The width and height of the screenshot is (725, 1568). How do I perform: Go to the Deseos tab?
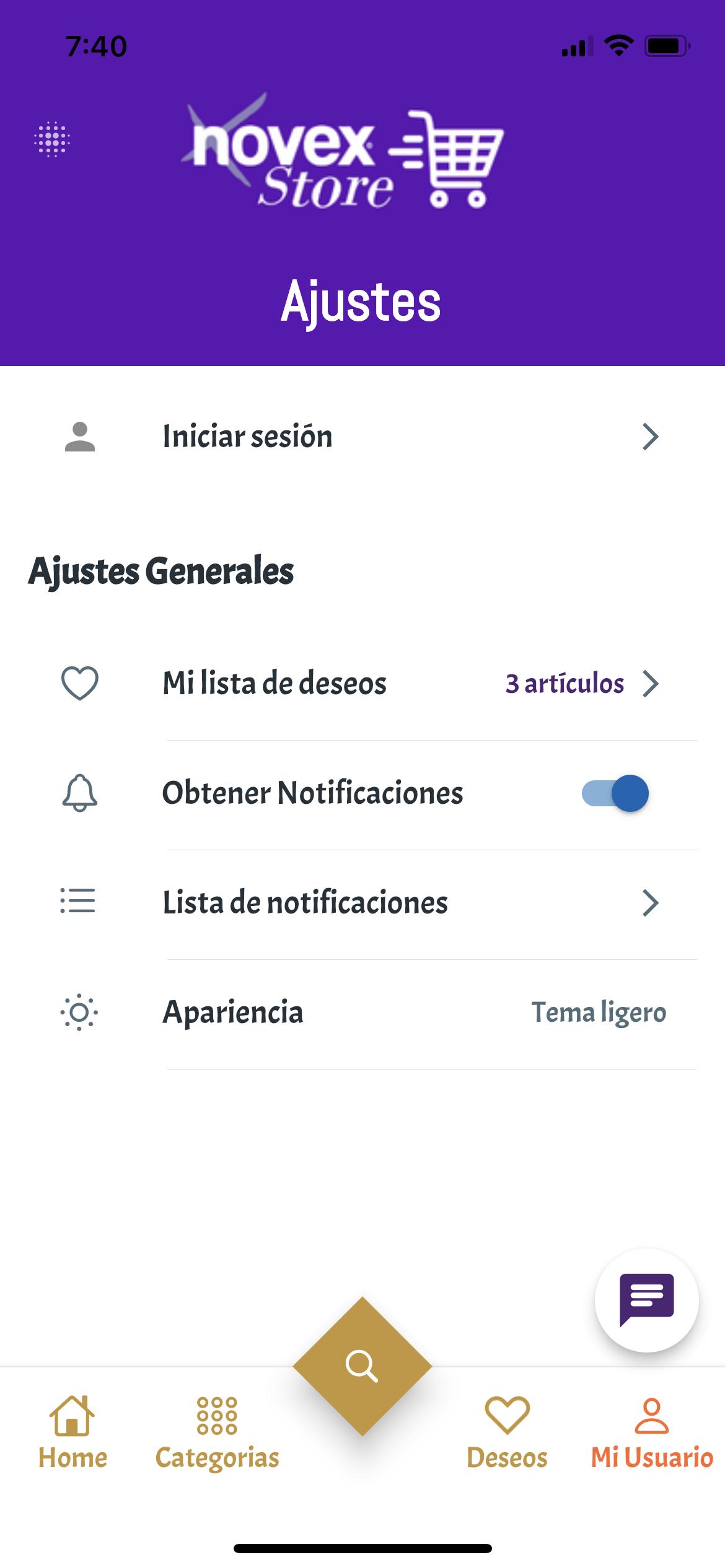pyautogui.click(x=507, y=1434)
